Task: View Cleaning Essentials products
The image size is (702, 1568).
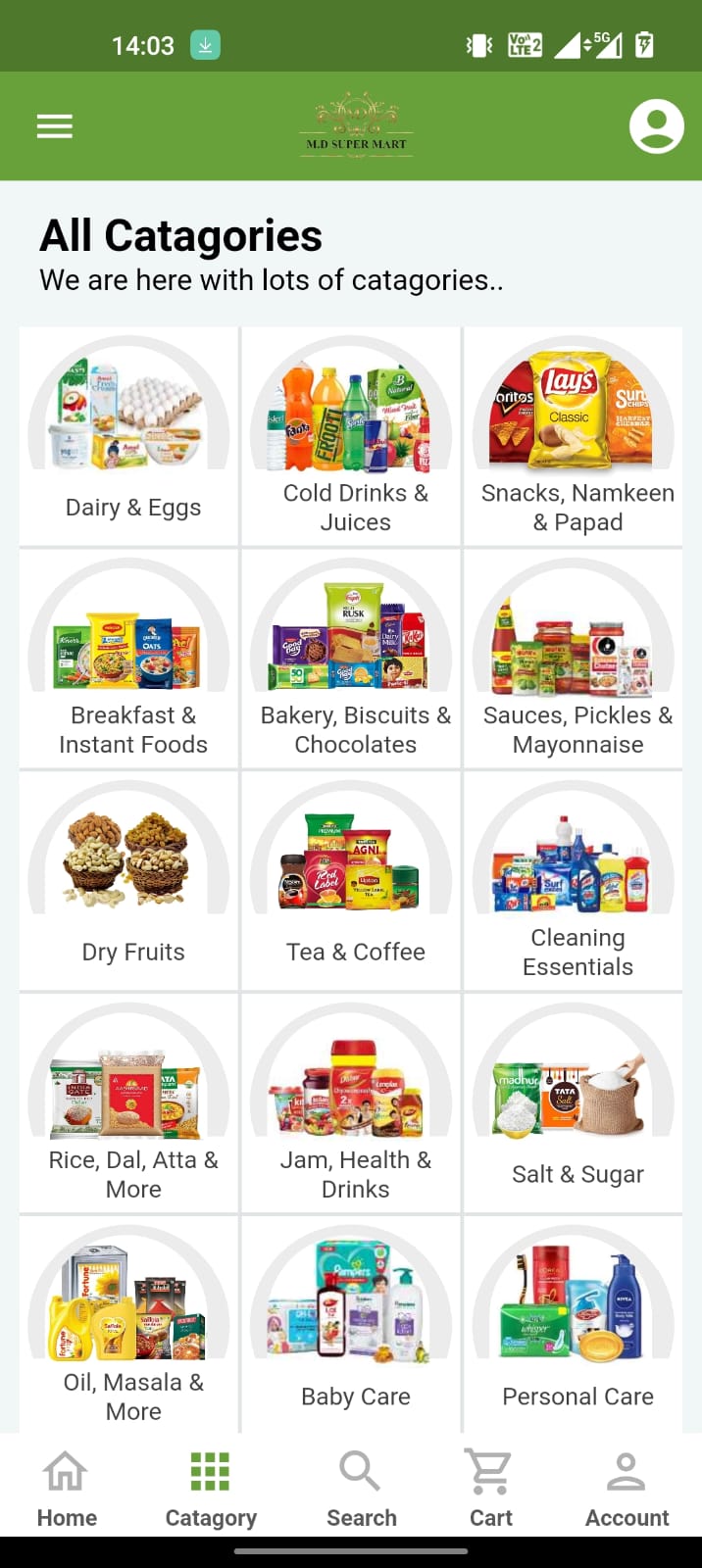Action: click(574, 881)
